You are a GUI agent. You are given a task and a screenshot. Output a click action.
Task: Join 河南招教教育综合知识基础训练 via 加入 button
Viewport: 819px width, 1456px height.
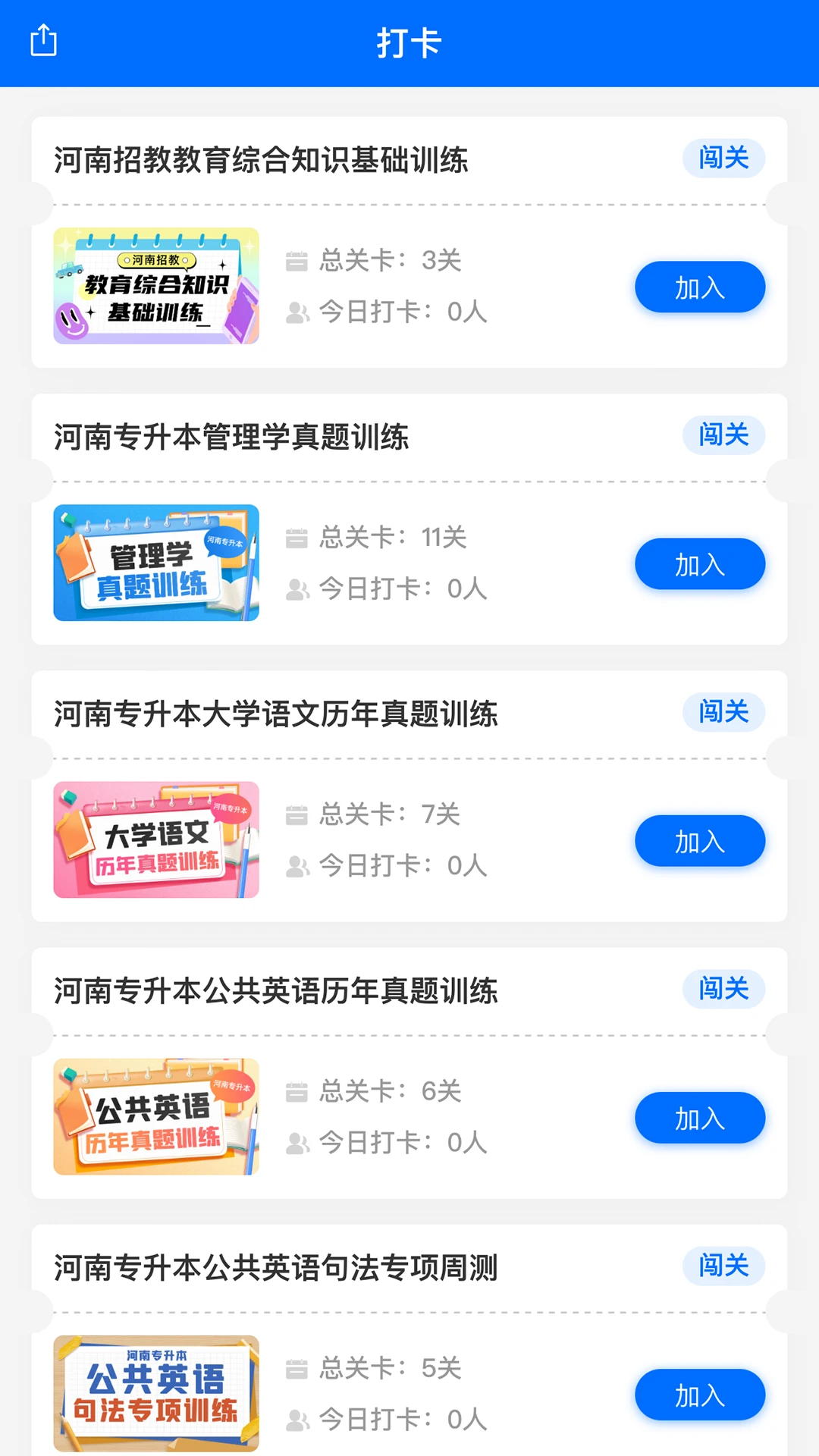(x=698, y=287)
